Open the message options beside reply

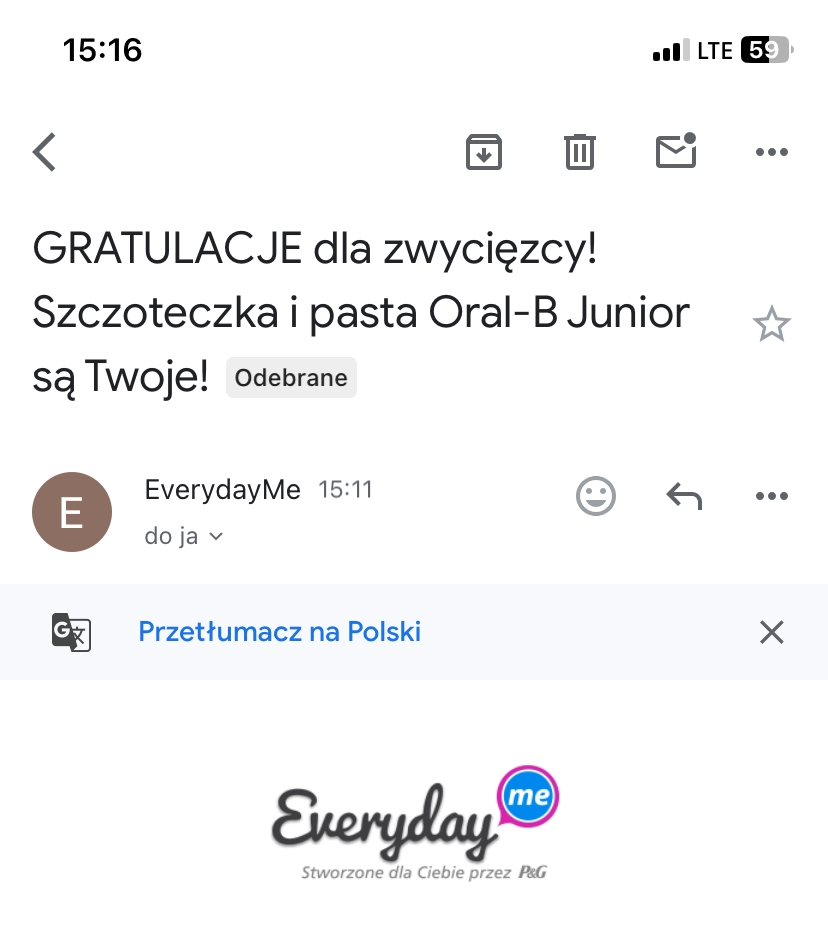pos(771,495)
